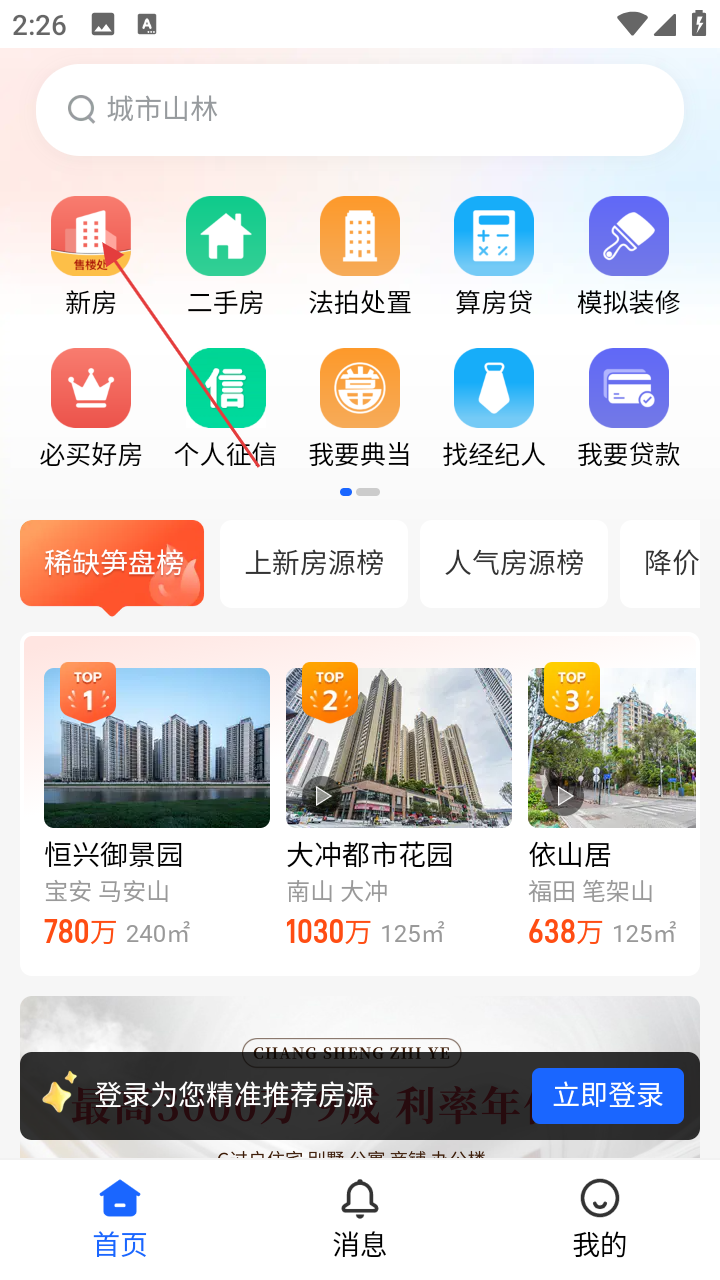
Task: Switch to 上新房源榜
Action: [314, 563]
